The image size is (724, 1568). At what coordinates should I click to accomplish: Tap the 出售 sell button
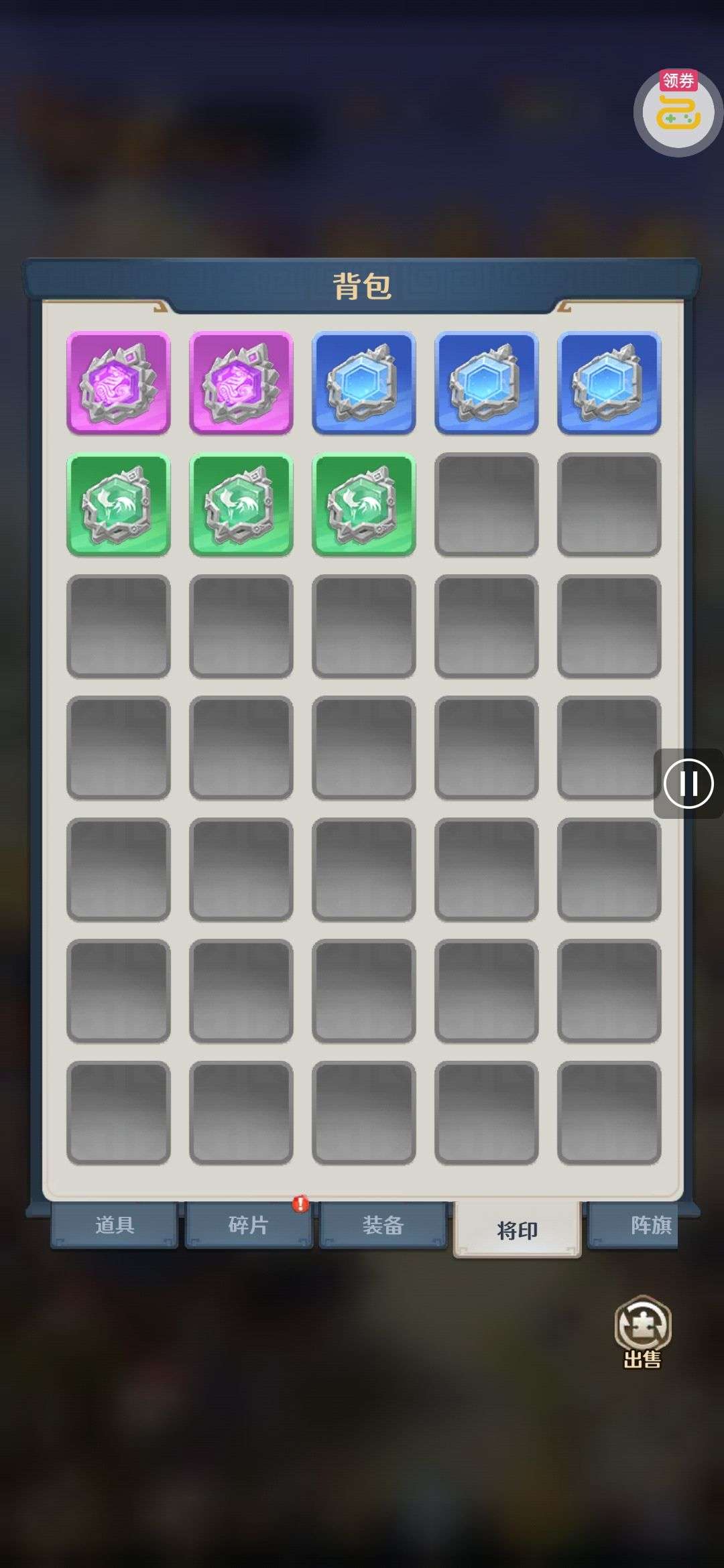pyautogui.click(x=643, y=1331)
